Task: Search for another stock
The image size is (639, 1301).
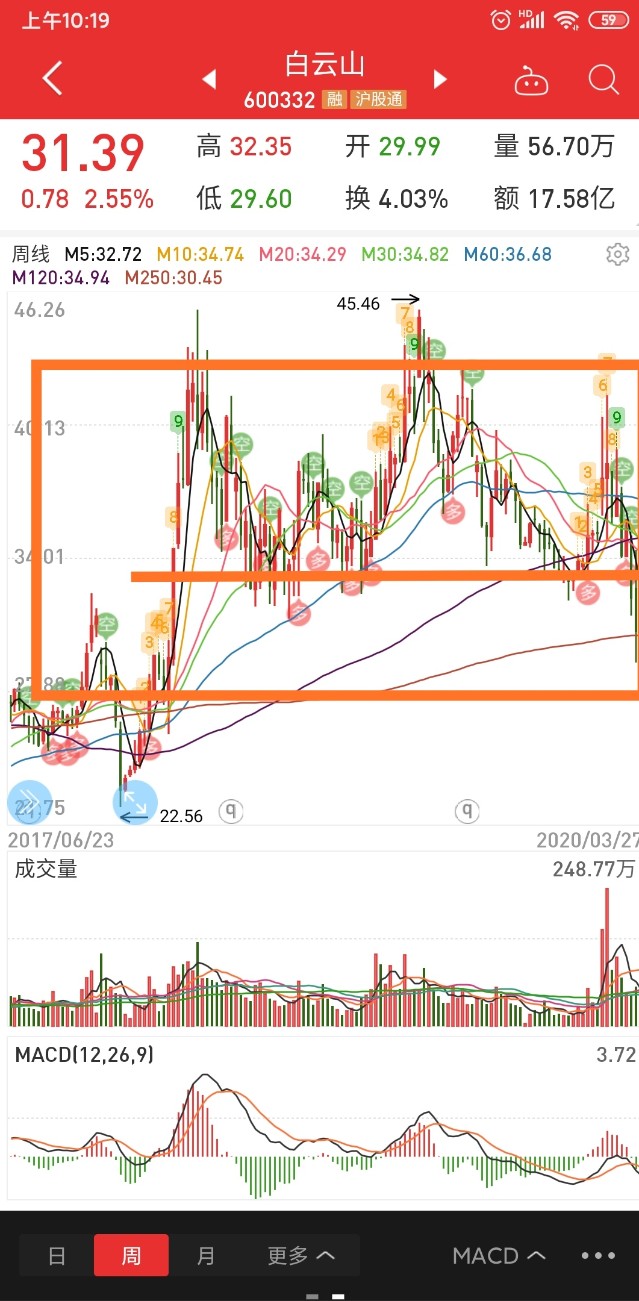Action: 603,79
